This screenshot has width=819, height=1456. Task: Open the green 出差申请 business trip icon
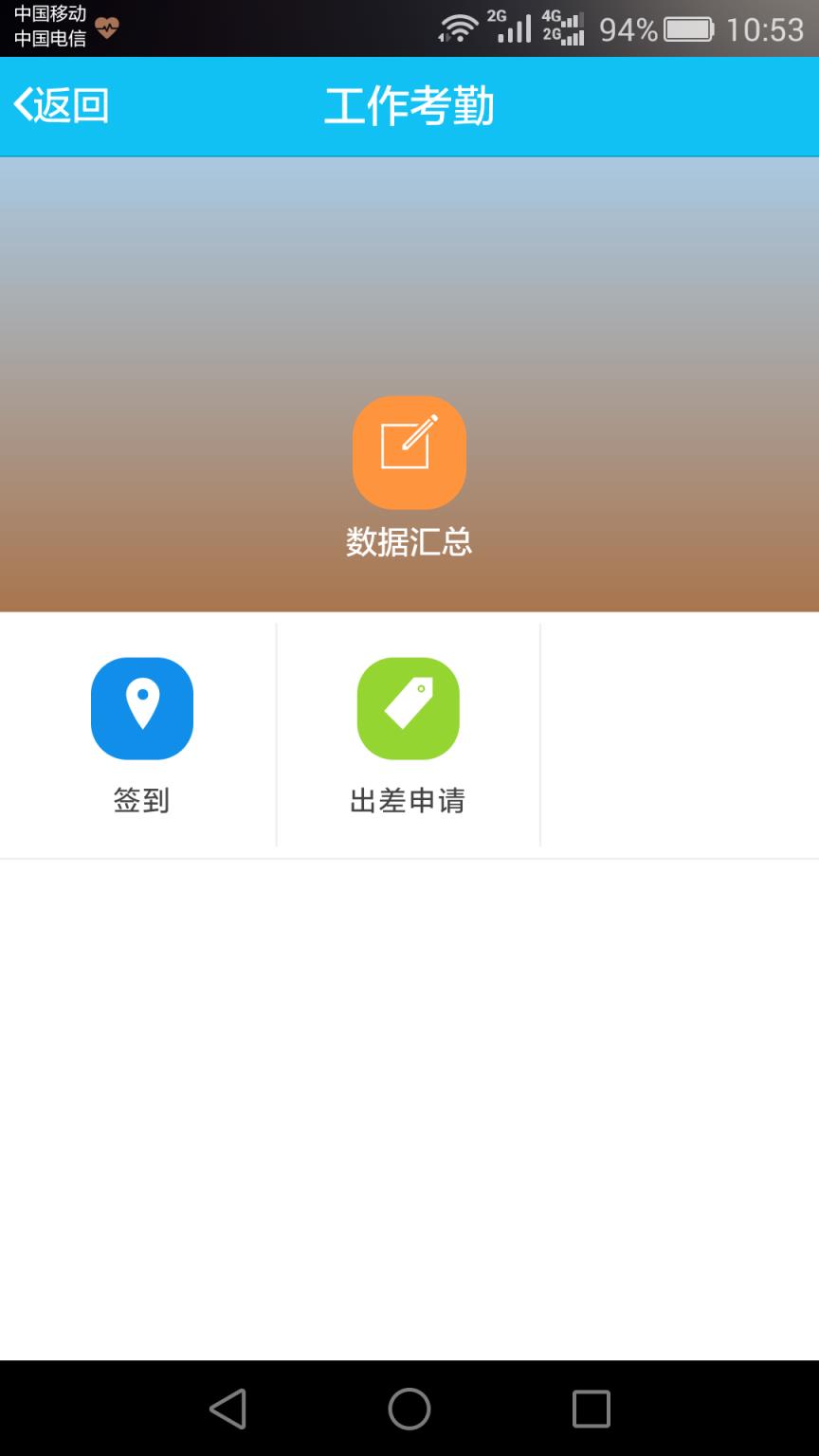coord(408,708)
